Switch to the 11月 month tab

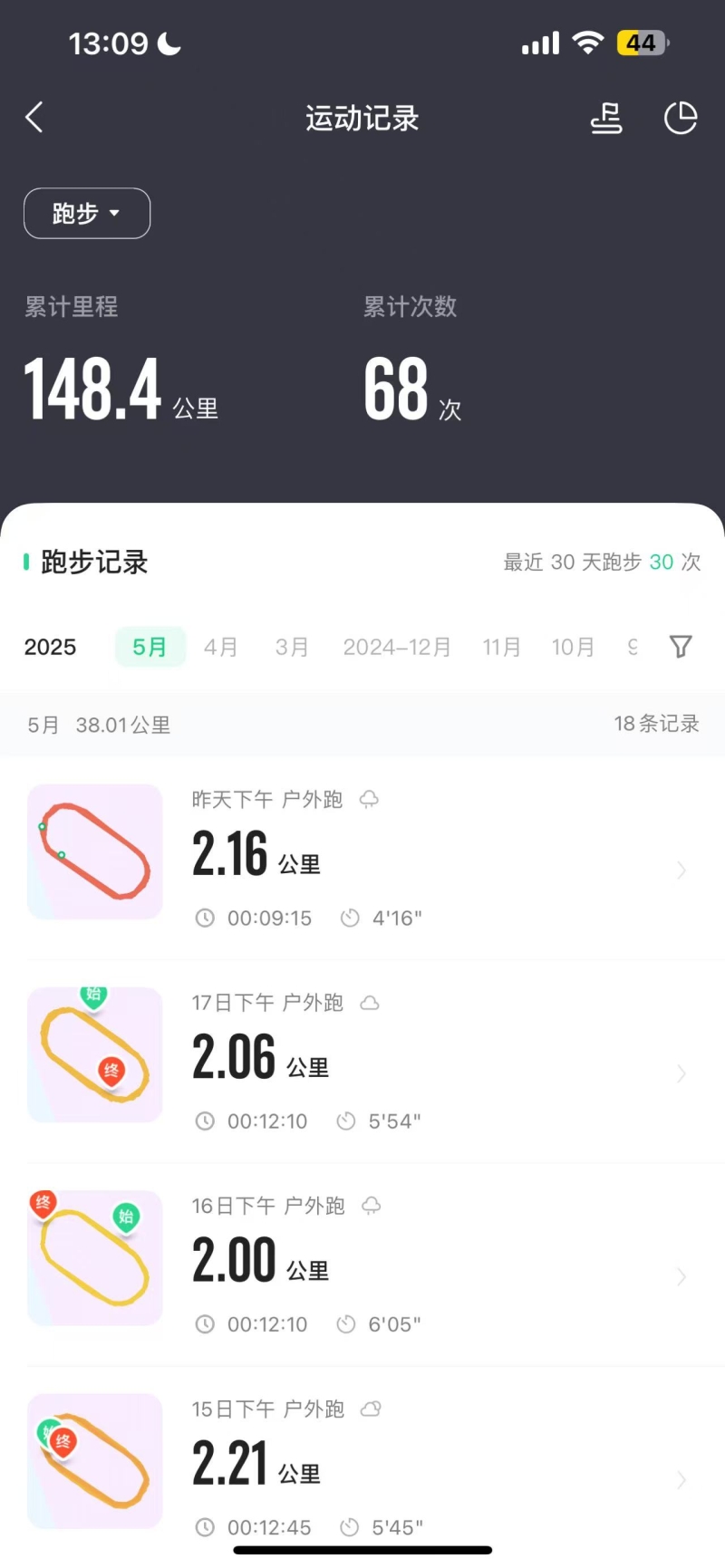(501, 647)
